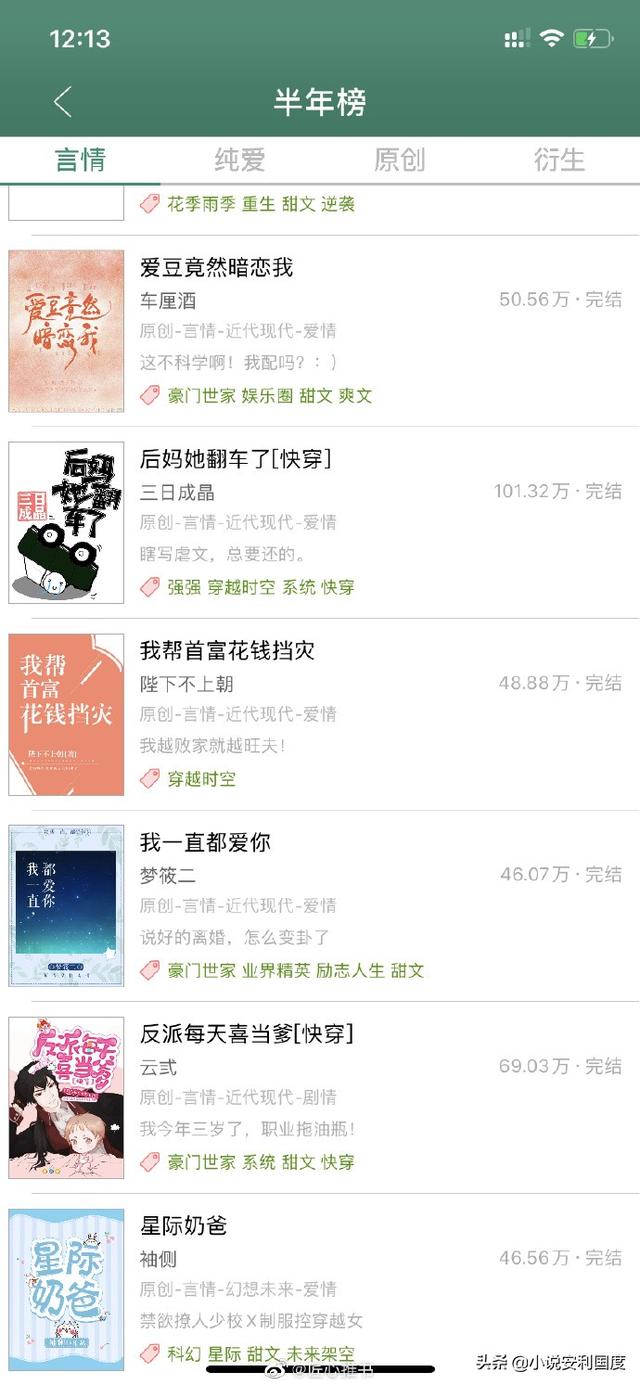View details of 星际奶爸
This screenshot has width=640, height=1385.
pyautogui.click(x=184, y=1225)
